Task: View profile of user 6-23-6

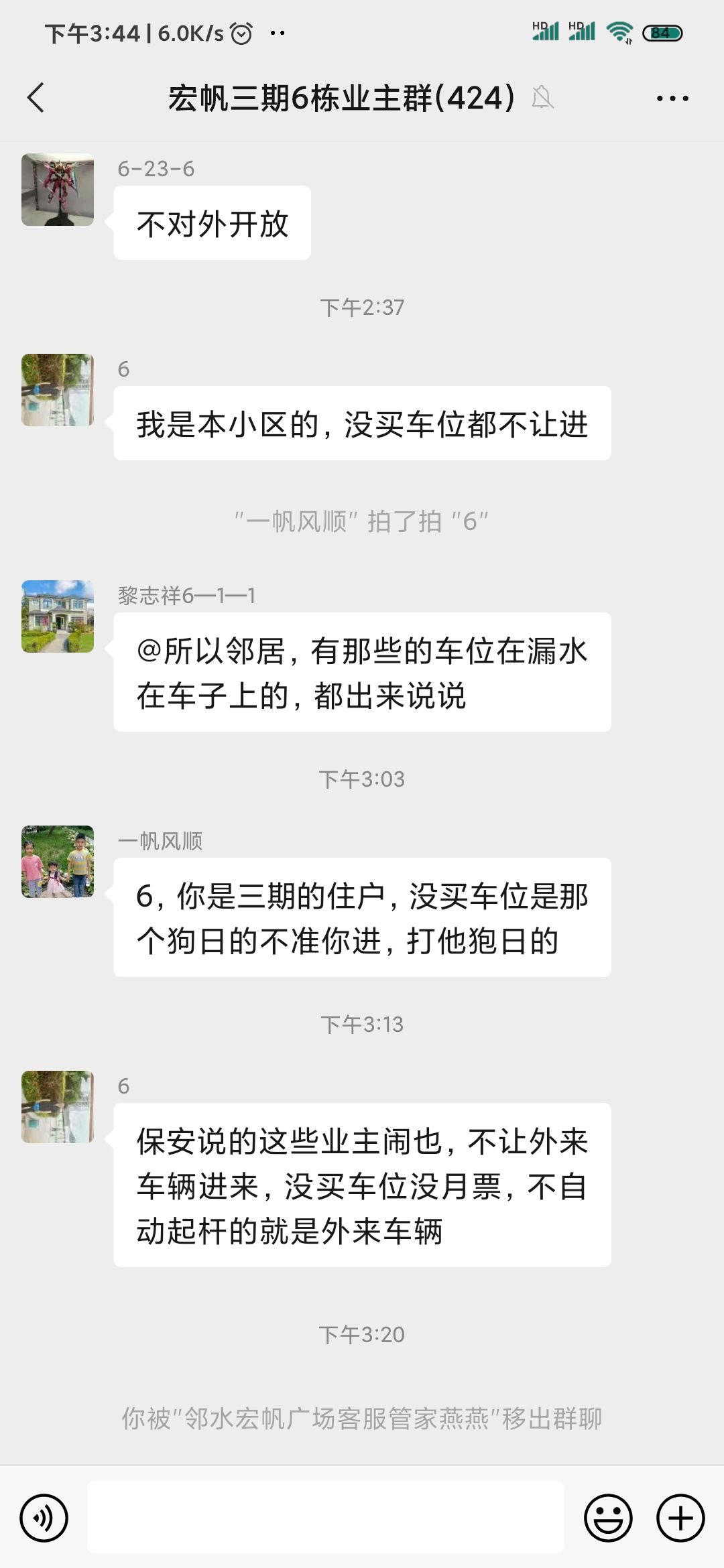Action: pos(58,190)
